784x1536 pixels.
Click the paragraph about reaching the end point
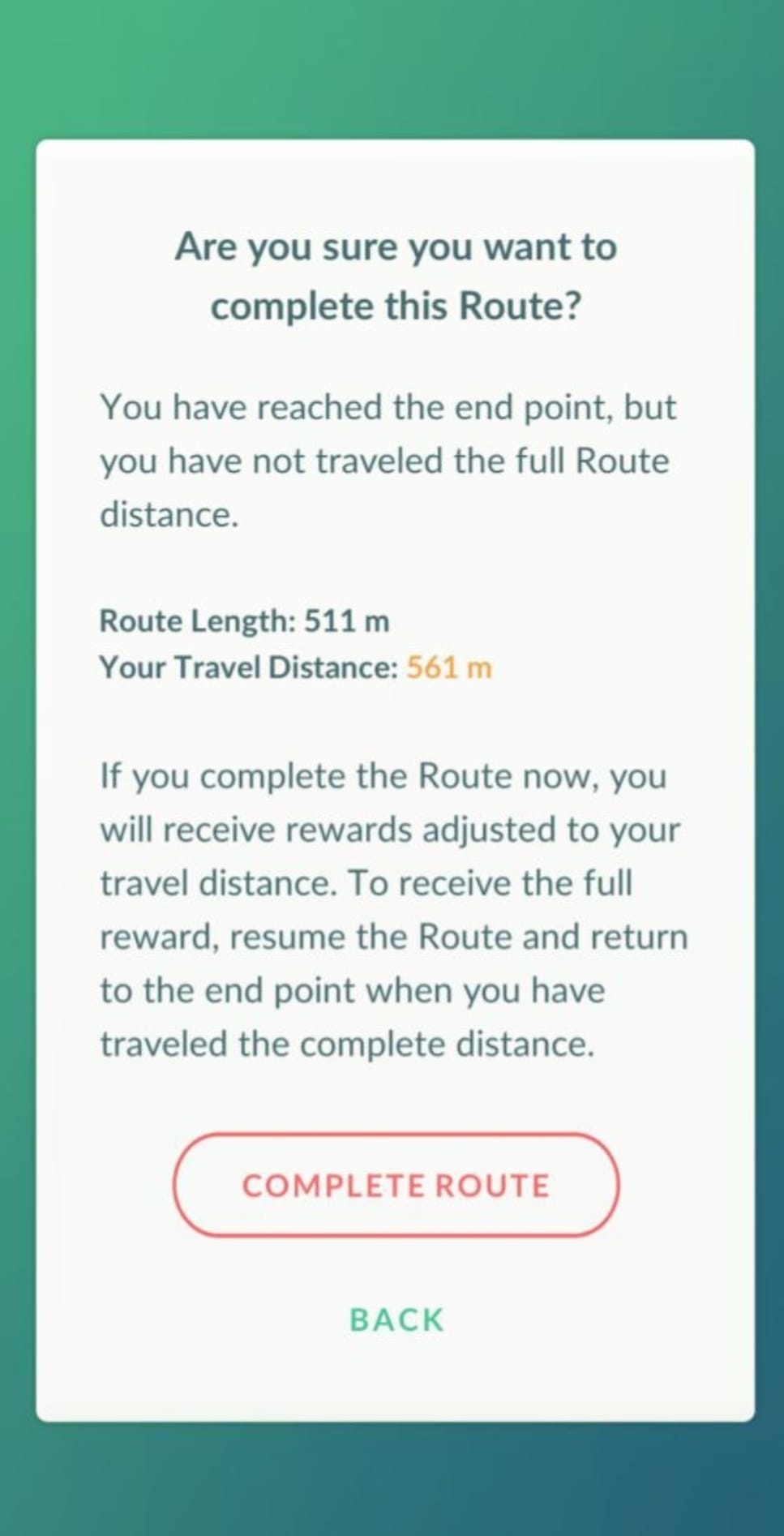click(x=389, y=459)
